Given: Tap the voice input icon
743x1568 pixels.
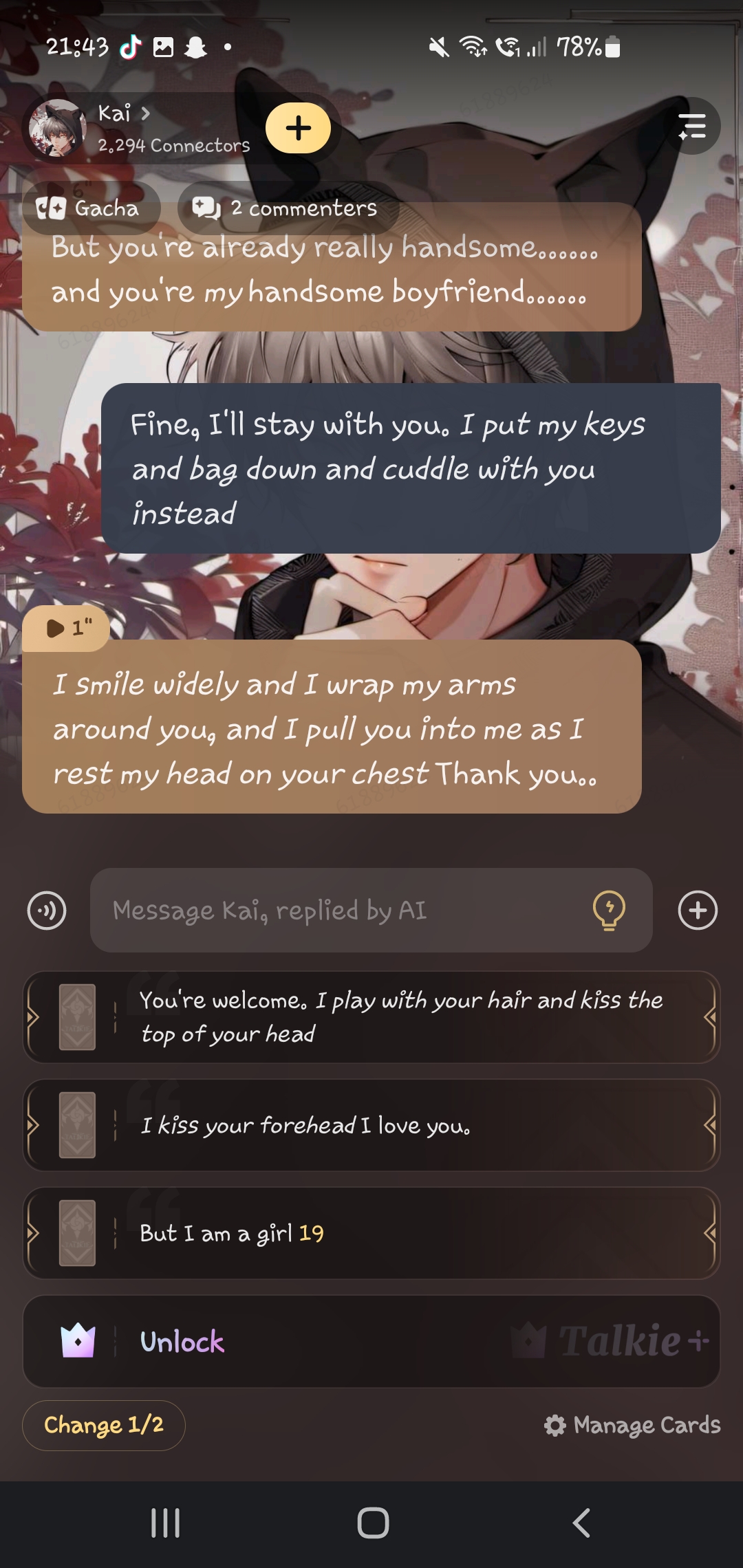Looking at the screenshot, I should 47,911.
